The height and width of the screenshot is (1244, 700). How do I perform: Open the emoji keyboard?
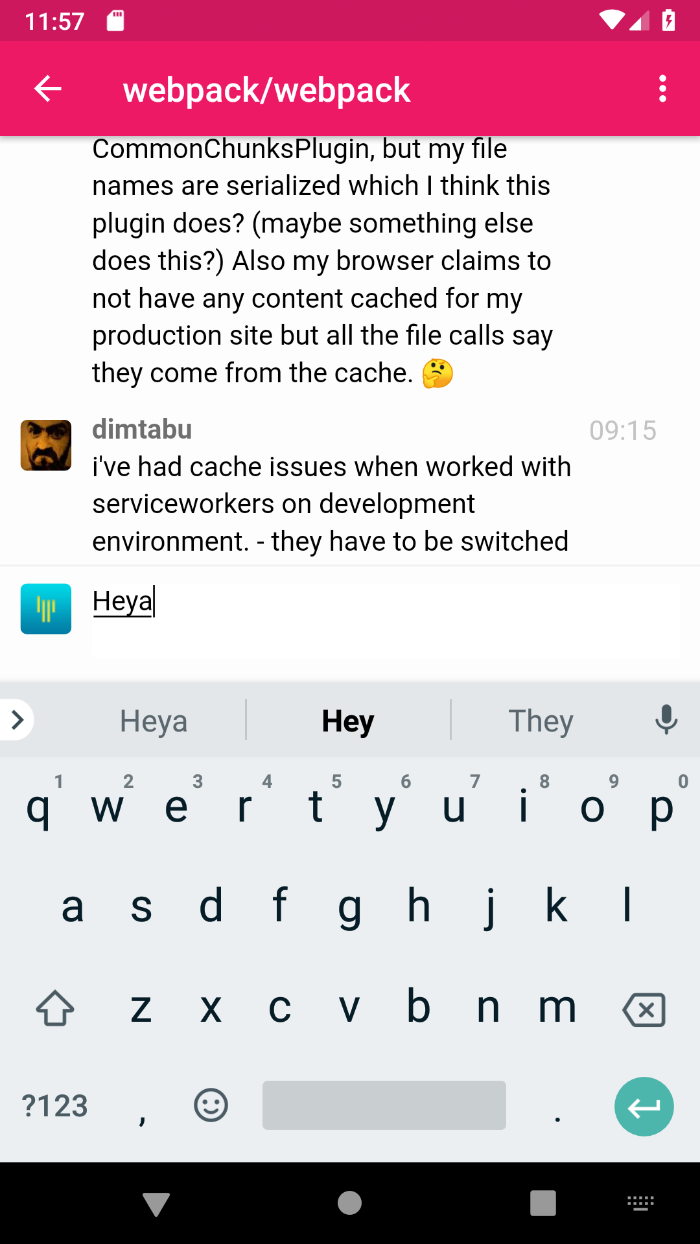(x=211, y=1105)
